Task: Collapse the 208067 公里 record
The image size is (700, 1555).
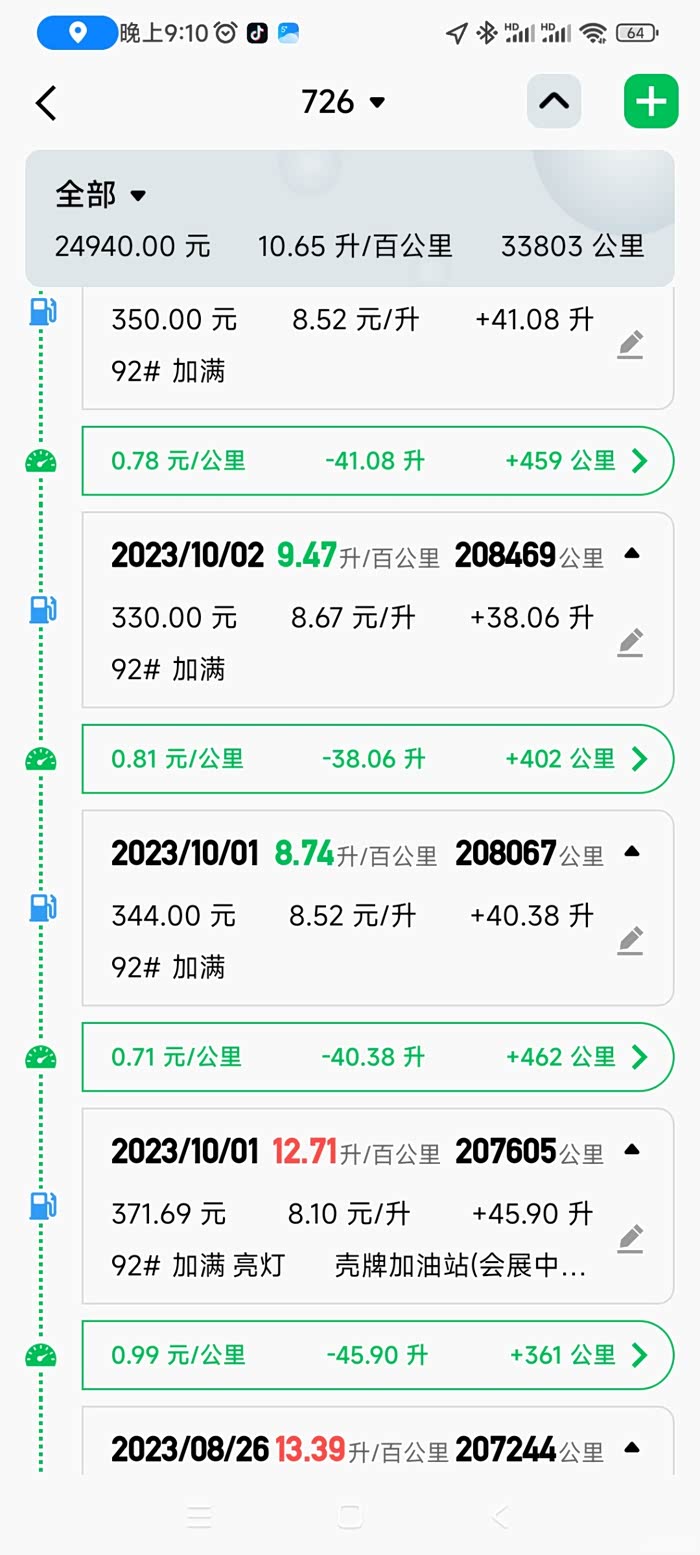Action: tap(631, 852)
